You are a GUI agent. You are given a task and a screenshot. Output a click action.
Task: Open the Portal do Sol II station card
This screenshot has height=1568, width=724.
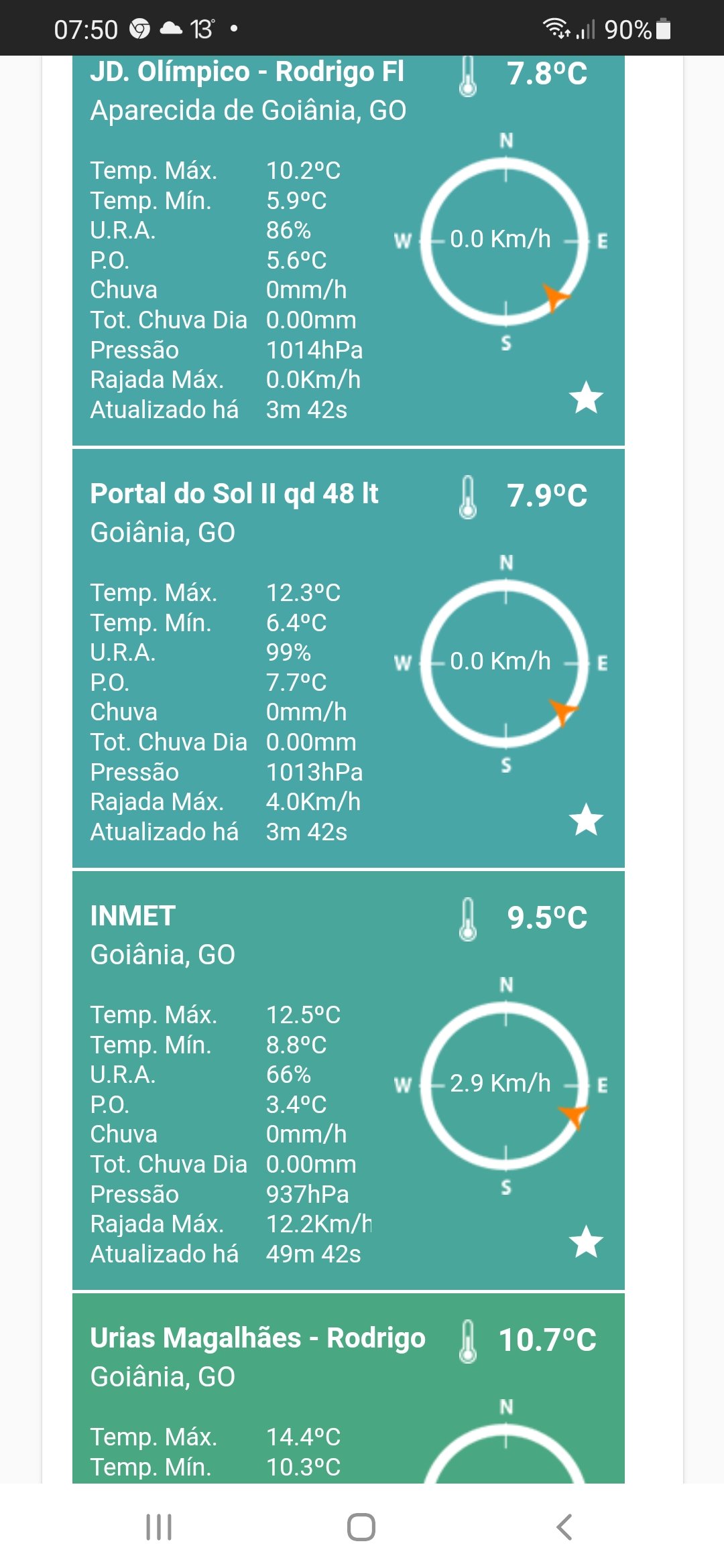coord(349,659)
